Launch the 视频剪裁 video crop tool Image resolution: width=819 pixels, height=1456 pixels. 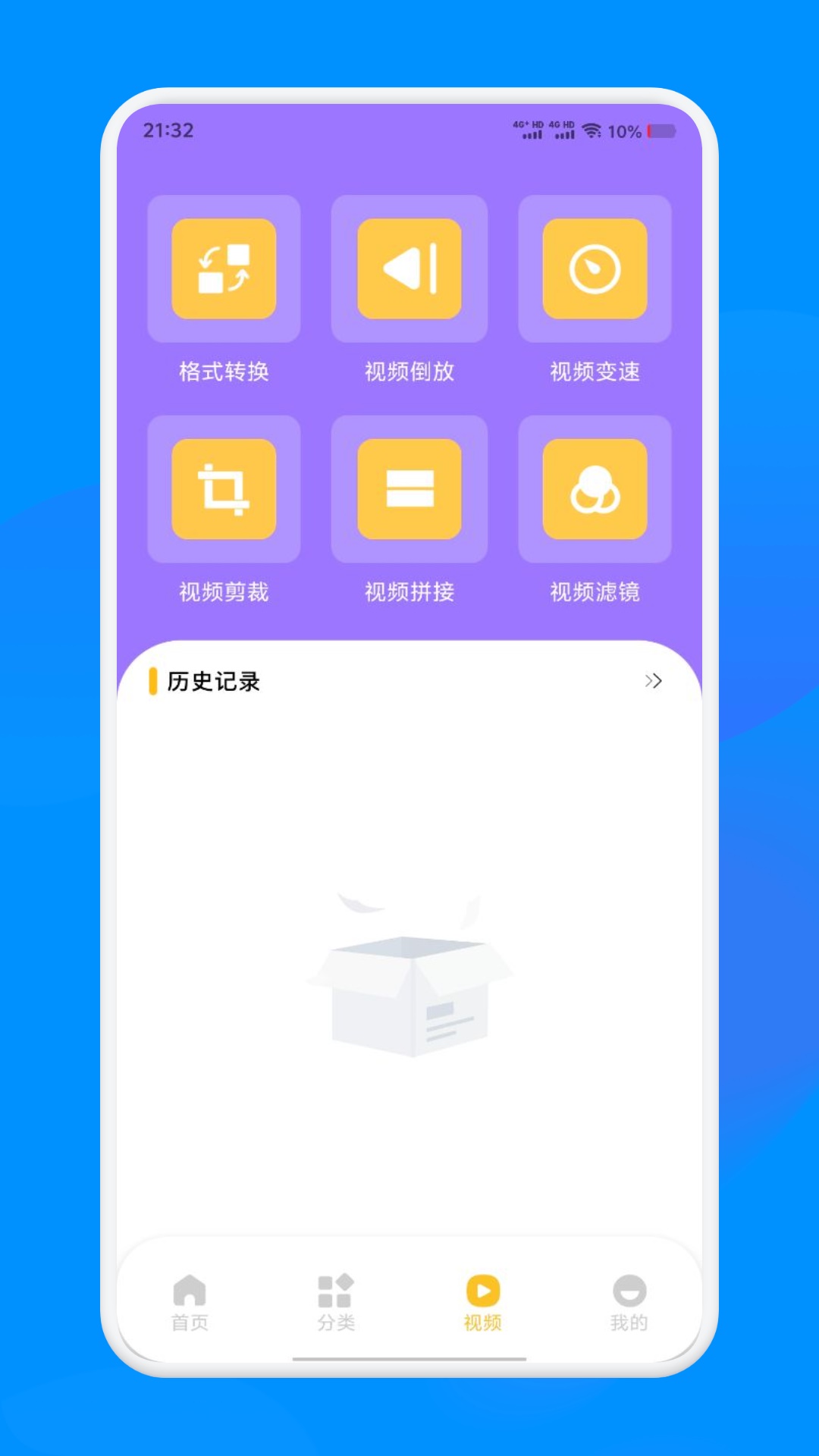pos(224,490)
